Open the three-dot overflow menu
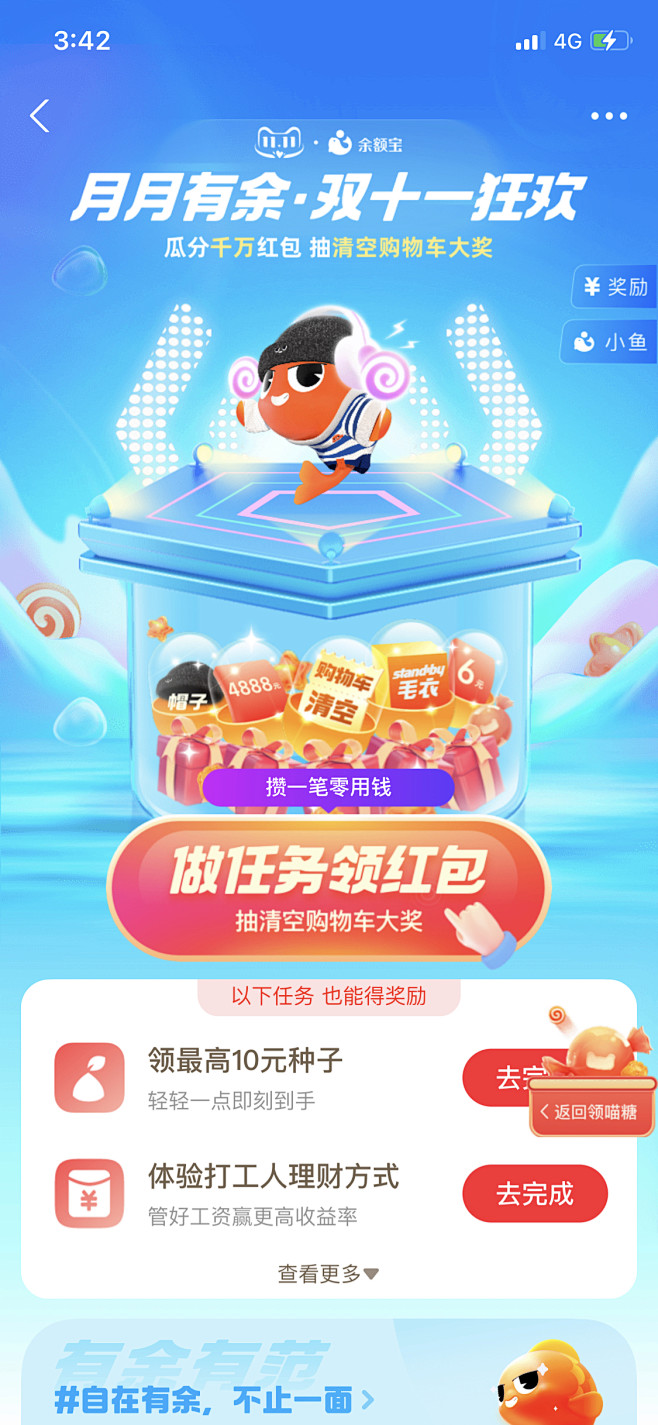The width and height of the screenshot is (658, 1425). coord(609,116)
